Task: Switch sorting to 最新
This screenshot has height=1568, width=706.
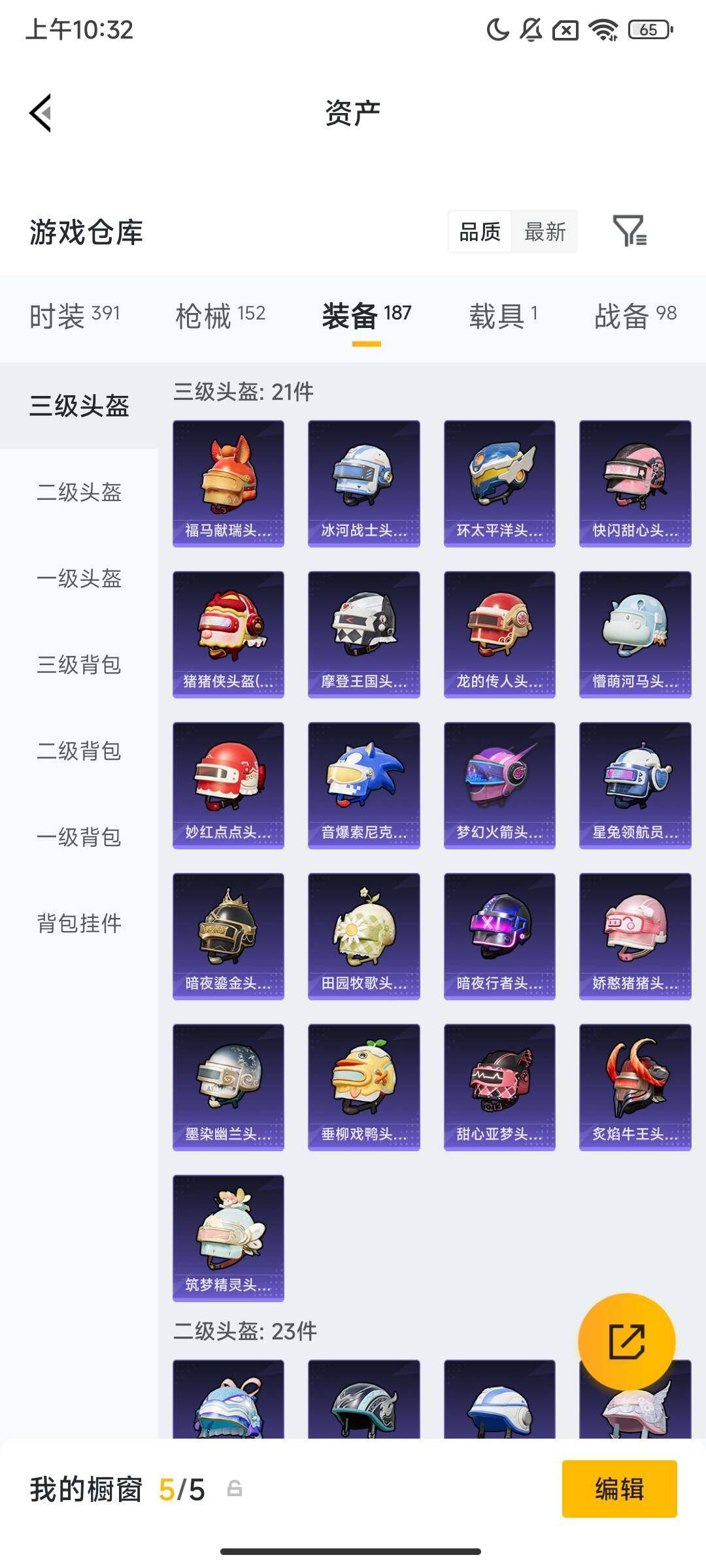Action: 545,232
